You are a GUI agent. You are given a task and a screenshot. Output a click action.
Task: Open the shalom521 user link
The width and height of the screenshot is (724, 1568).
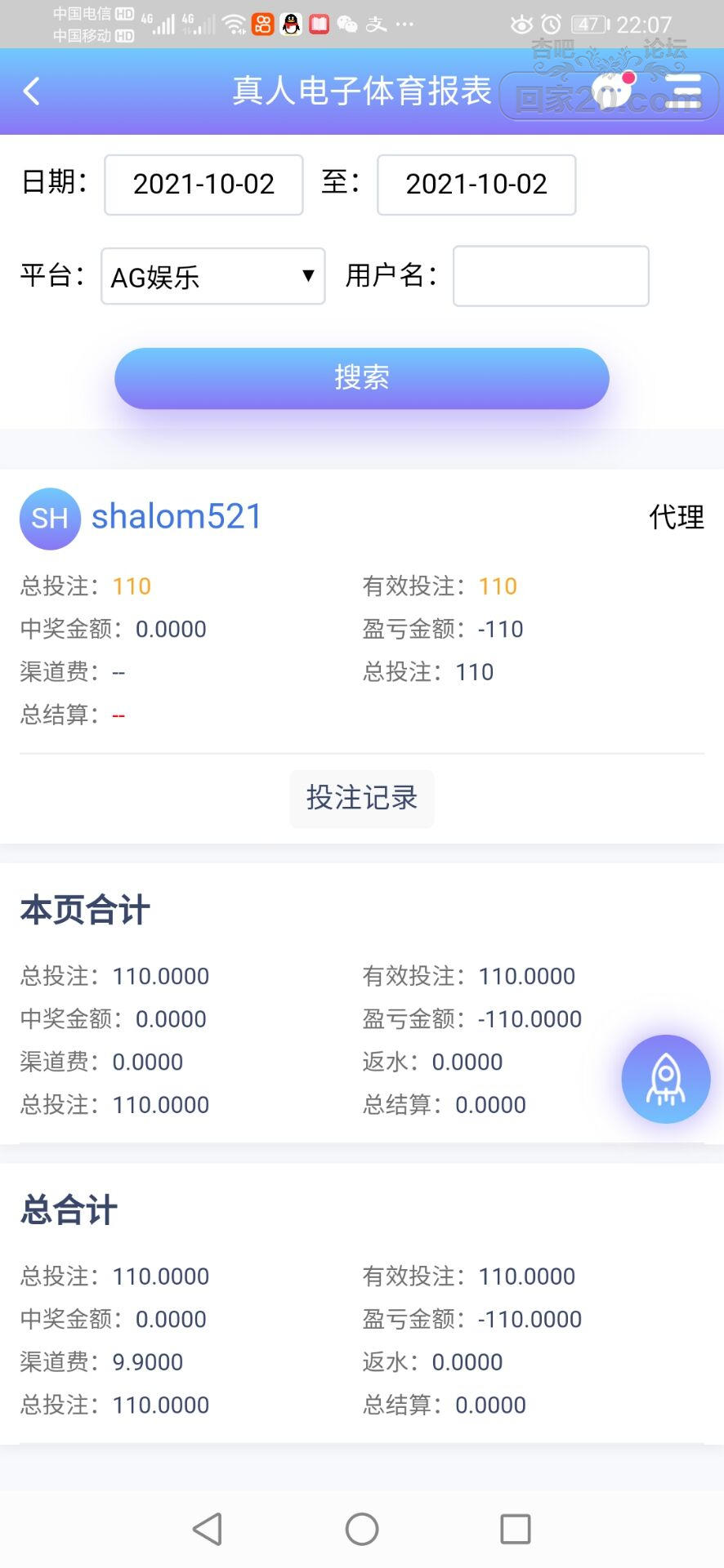pyautogui.click(x=177, y=517)
